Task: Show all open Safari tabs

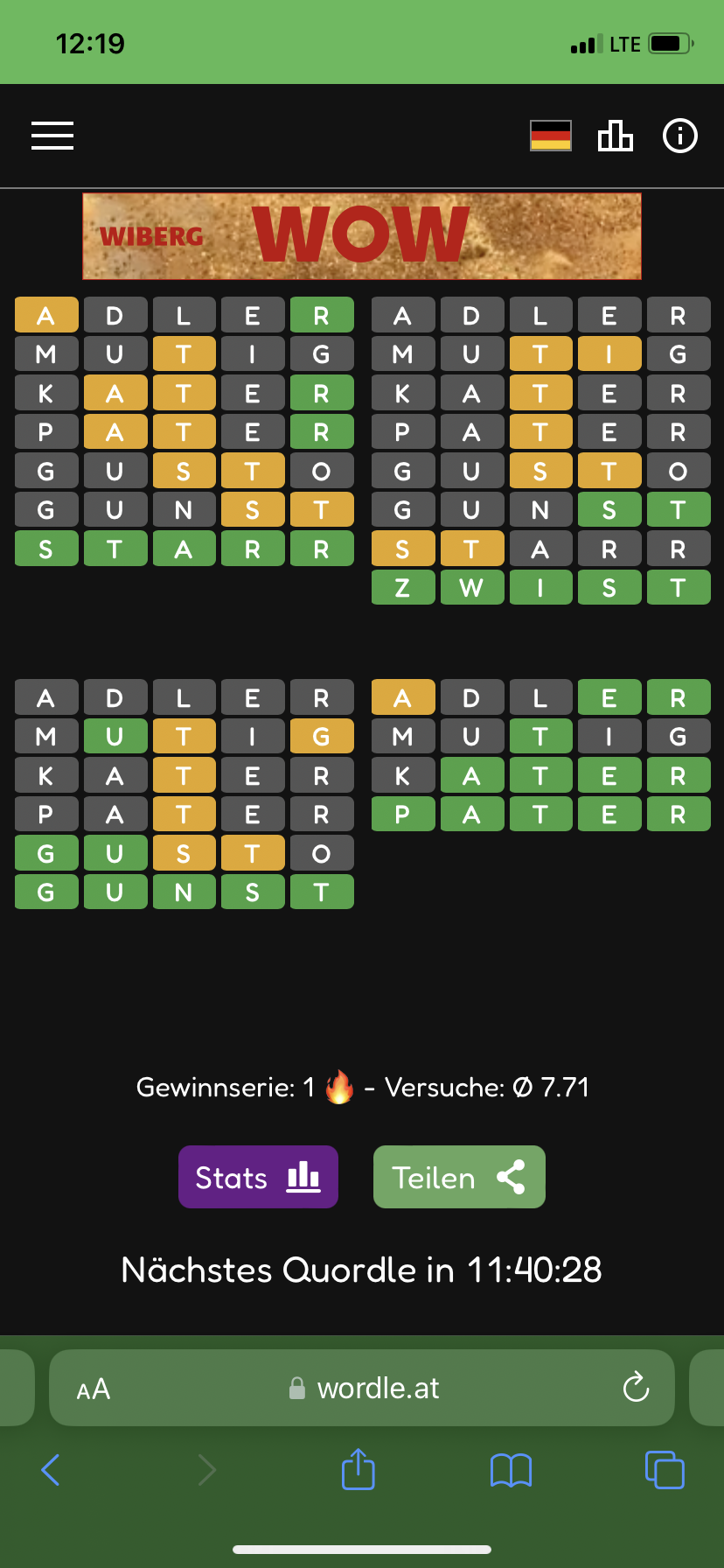Action: click(665, 1469)
